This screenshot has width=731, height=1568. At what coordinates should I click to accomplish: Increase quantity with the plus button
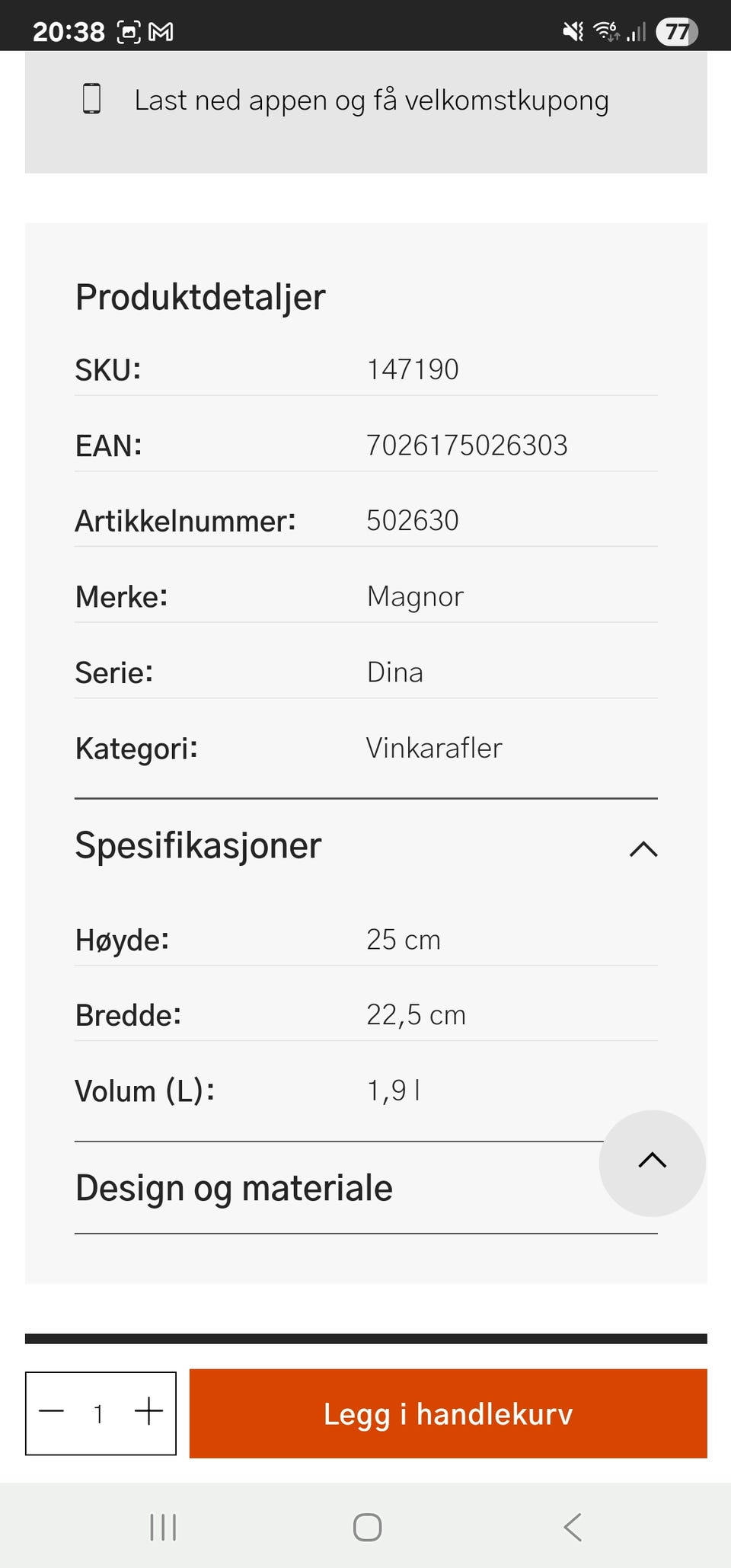click(x=148, y=1412)
